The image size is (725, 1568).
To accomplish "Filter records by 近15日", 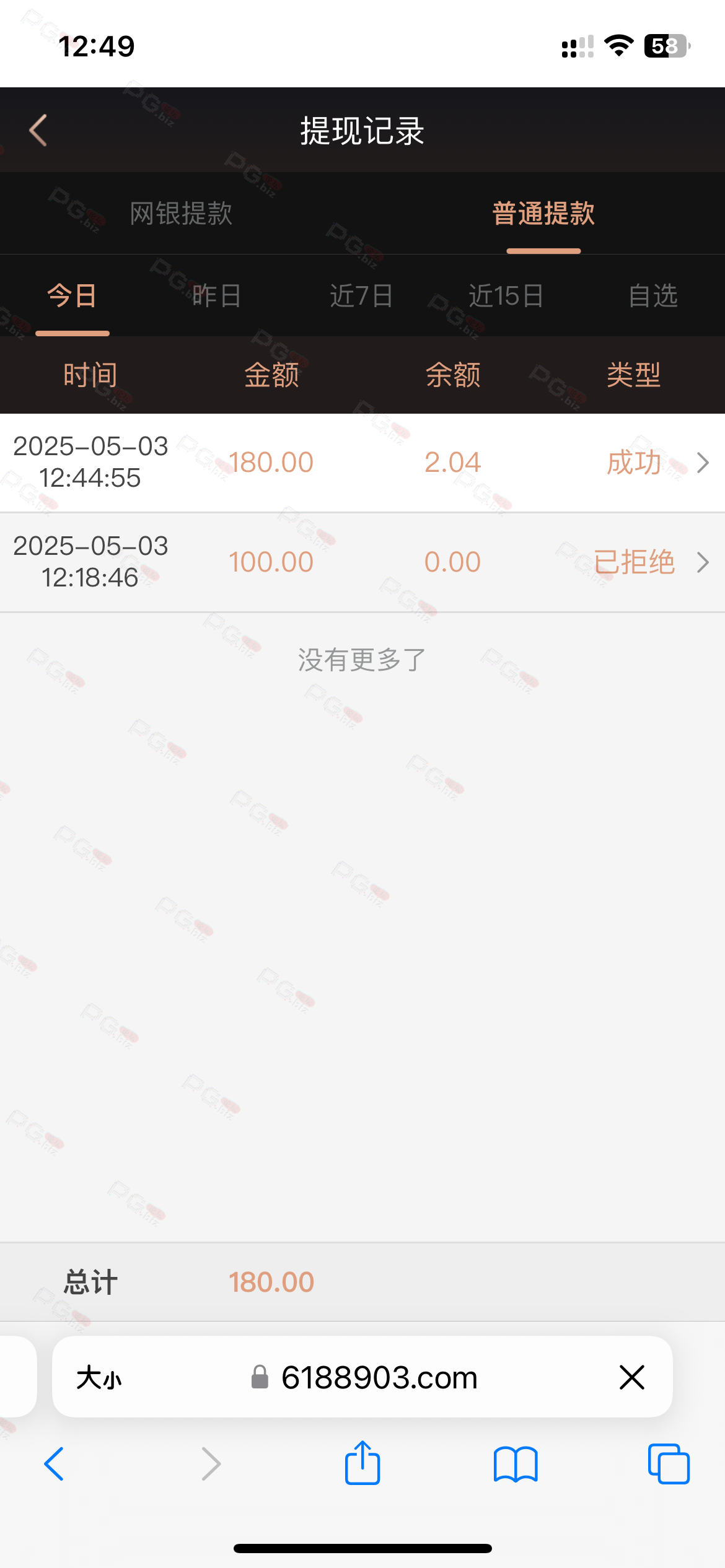I will 506,296.
